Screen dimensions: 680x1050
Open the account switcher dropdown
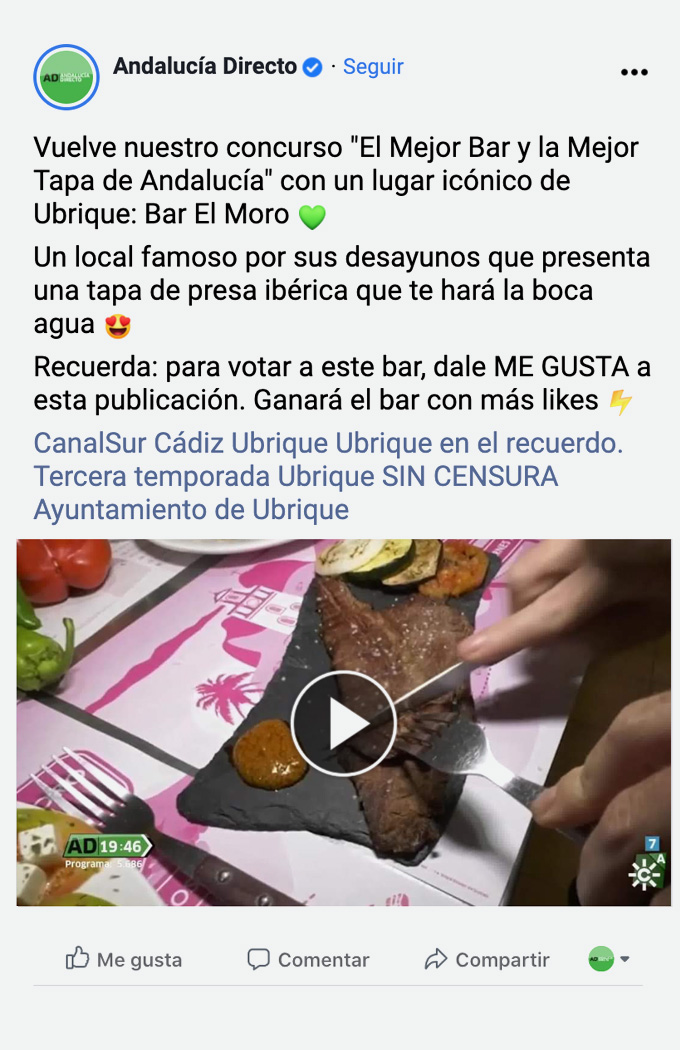tap(610, 959)
